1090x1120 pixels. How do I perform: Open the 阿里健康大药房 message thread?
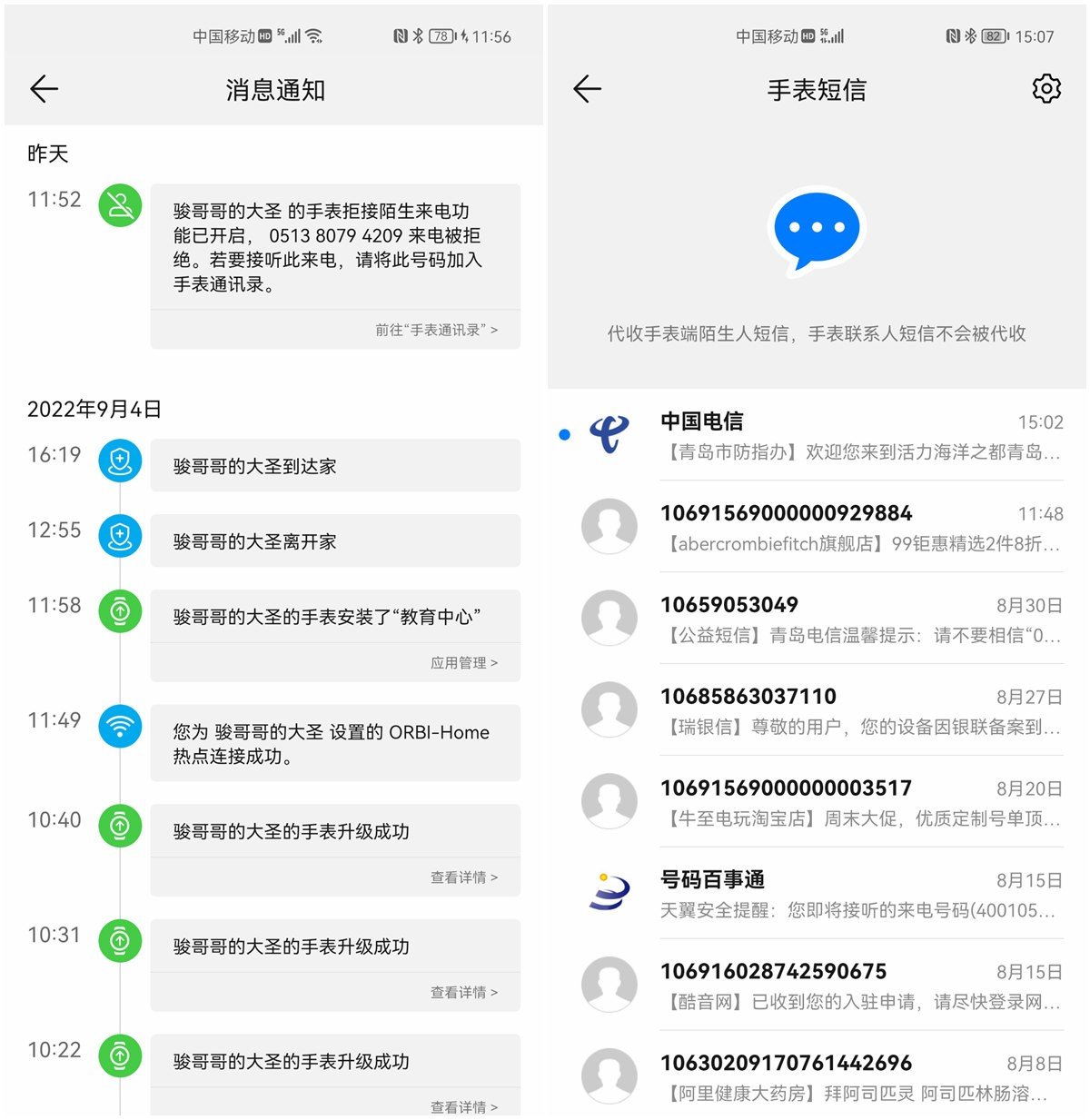tap(859, 1078)
